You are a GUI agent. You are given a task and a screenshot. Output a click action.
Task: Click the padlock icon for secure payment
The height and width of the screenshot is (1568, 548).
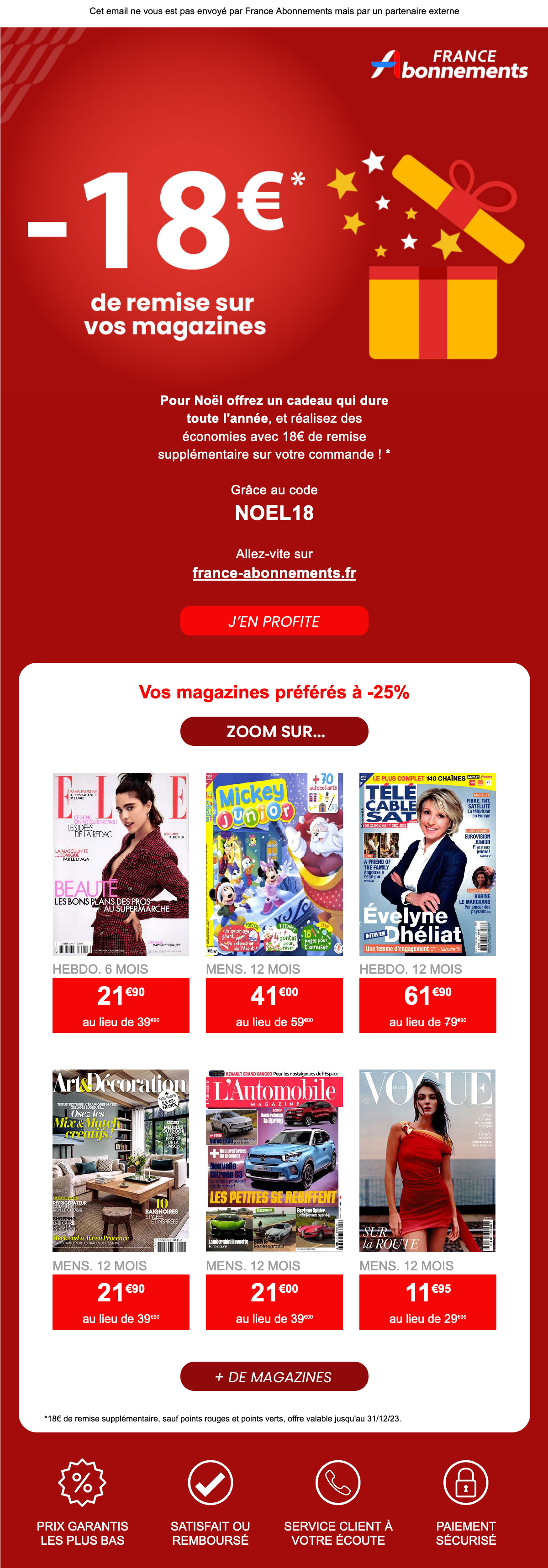coord(465,1482)
